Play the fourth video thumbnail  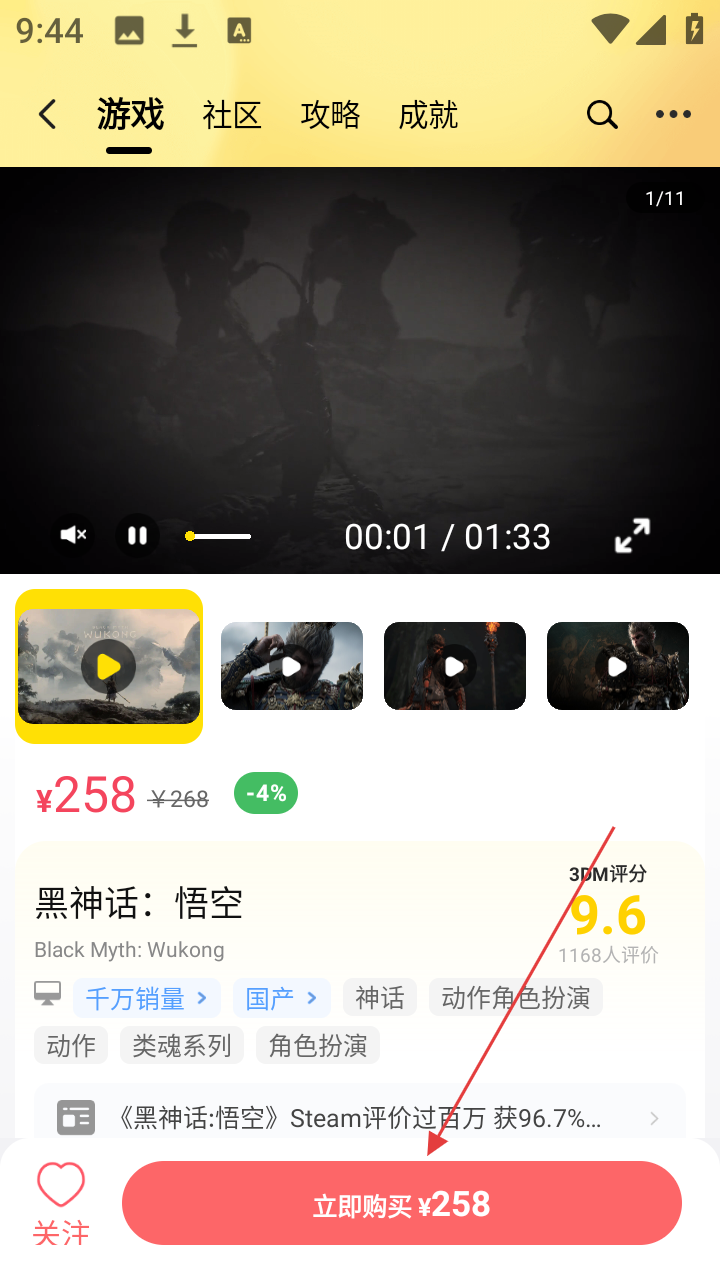[x=617, y=666]
